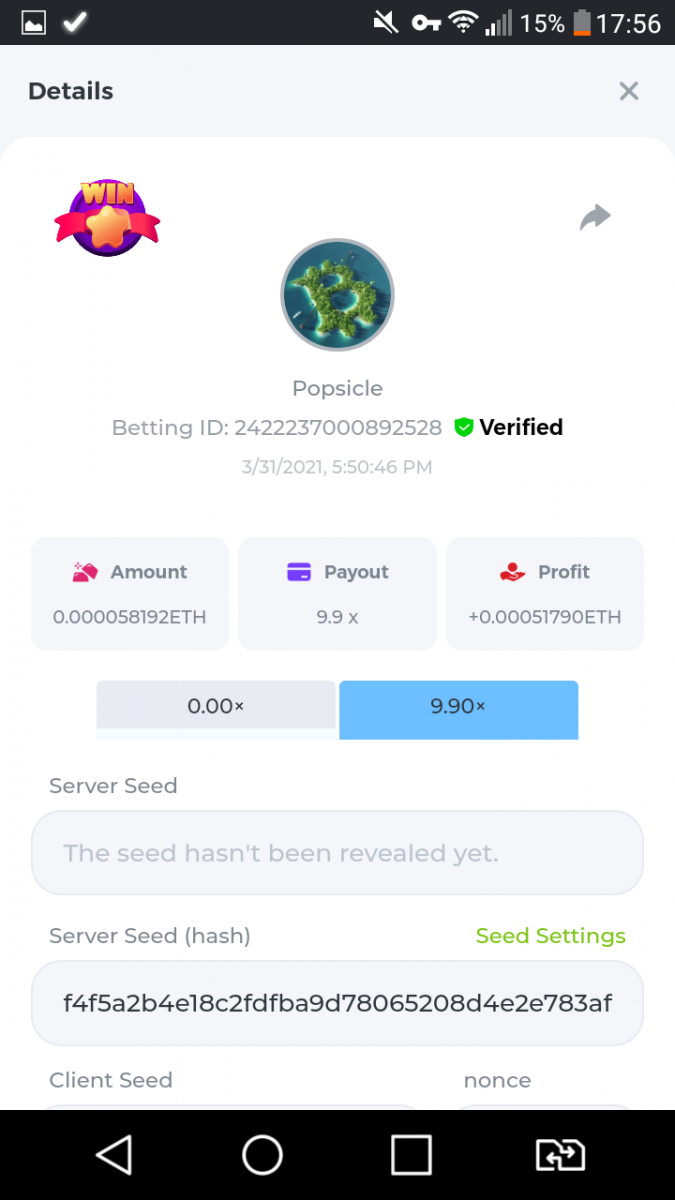Screen dimensions: 675x1200
Task: Open recent apps from navigation bar
Action: (x=411, y=1155)
